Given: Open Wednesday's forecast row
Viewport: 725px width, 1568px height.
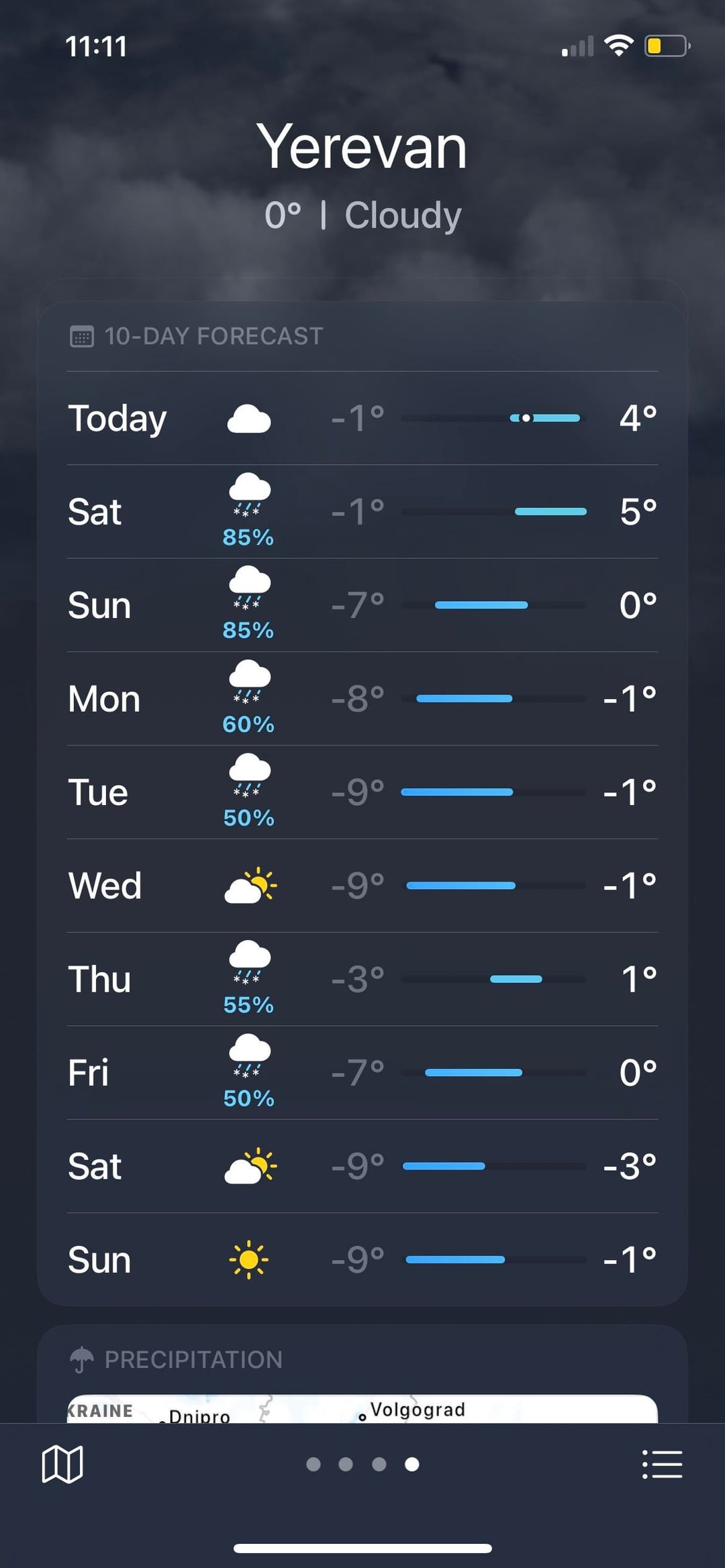Looking at the screenshot, I should 362,886.
